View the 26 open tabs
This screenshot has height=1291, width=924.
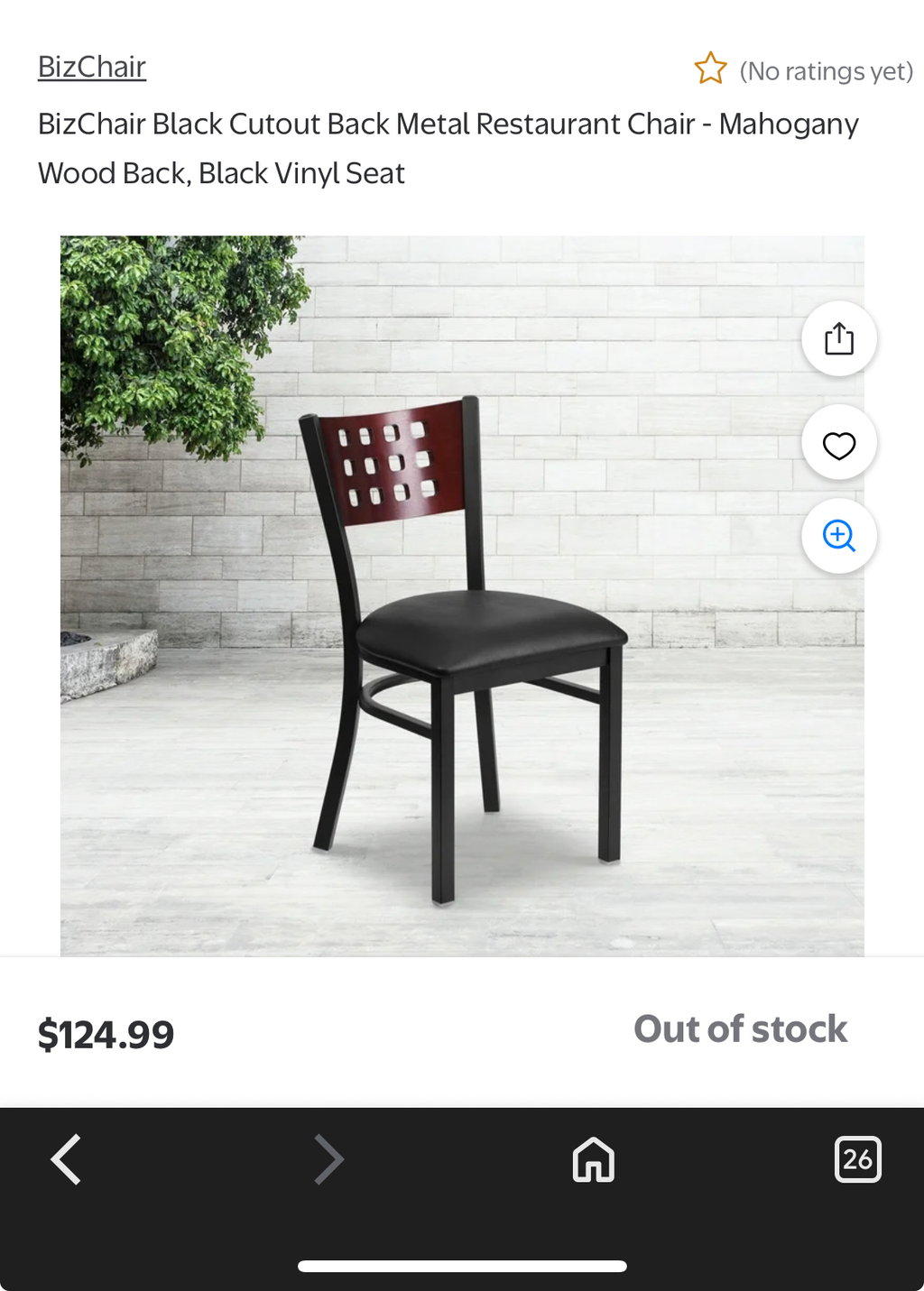(x=856, y=1159)
